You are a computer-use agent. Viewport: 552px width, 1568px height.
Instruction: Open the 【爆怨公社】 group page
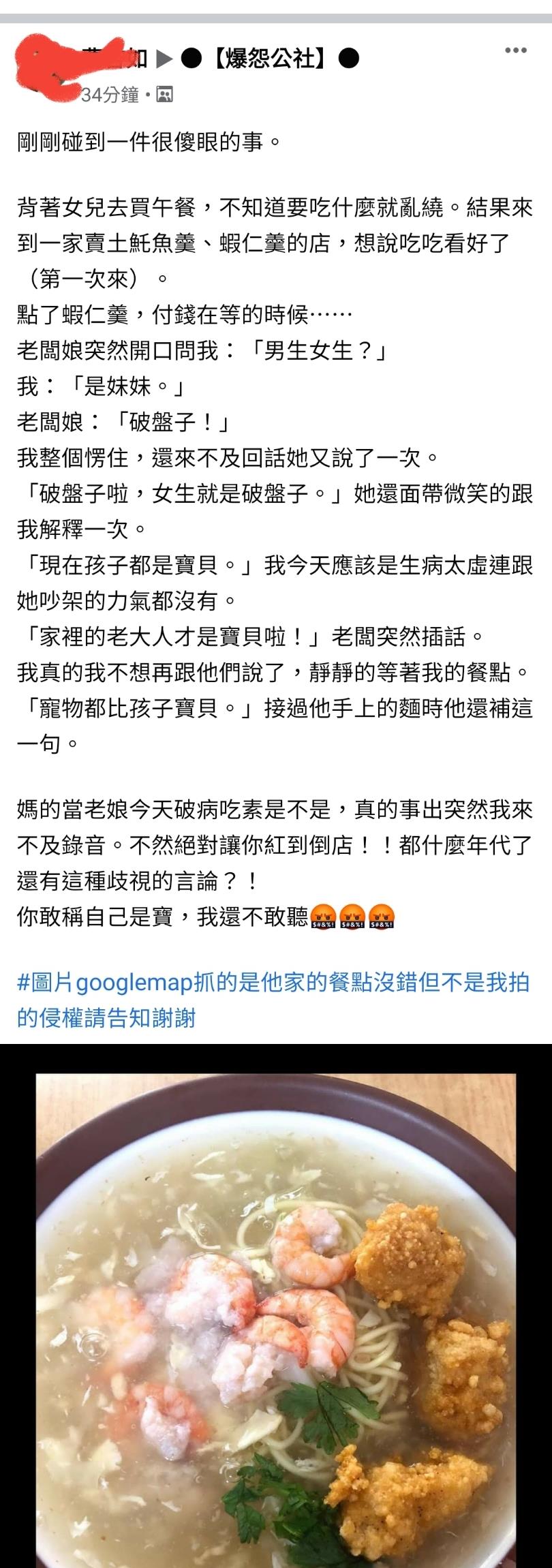[271, 60]
